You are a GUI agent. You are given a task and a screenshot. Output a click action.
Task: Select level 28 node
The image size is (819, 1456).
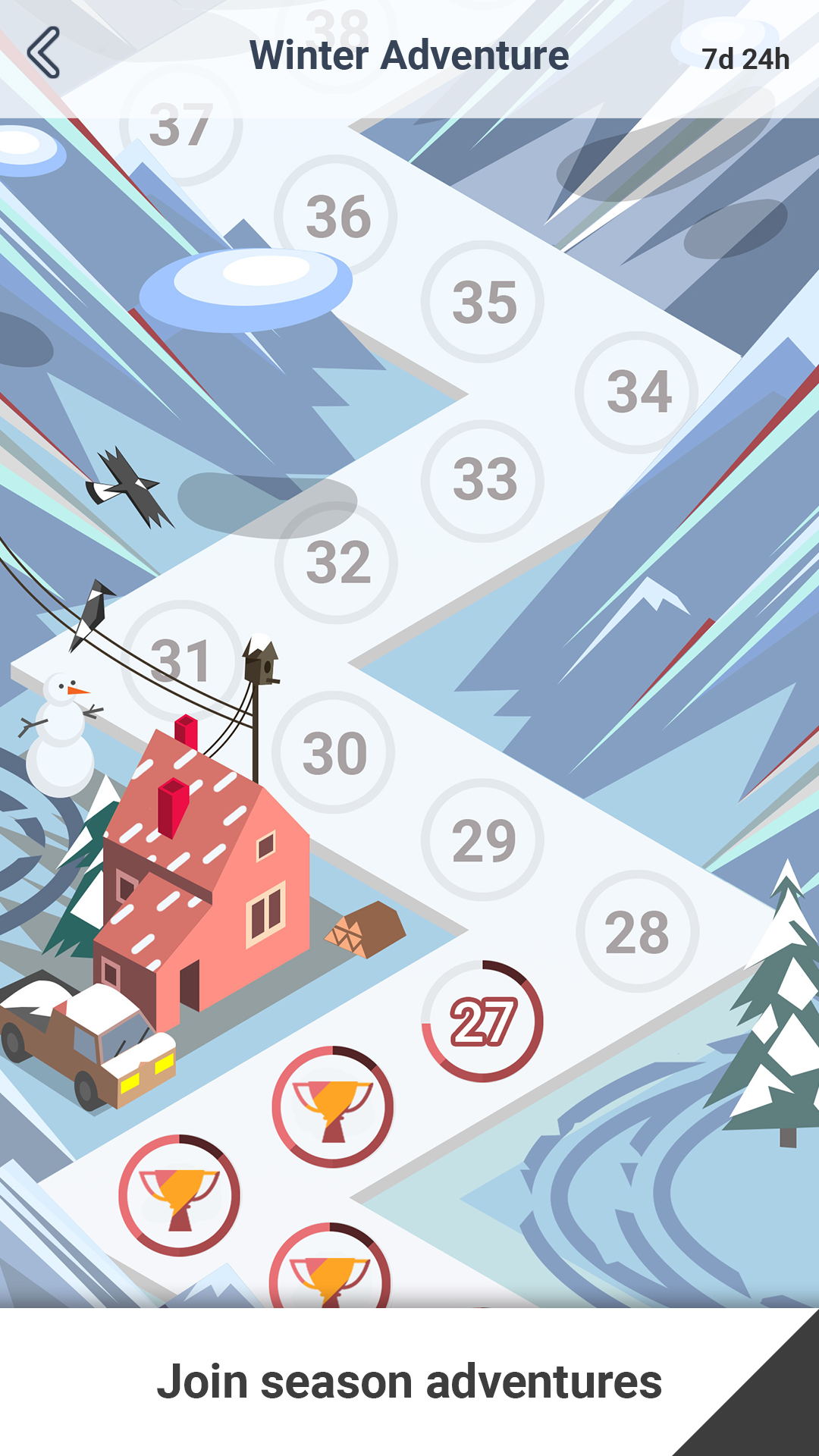click(x=637, y=931)
